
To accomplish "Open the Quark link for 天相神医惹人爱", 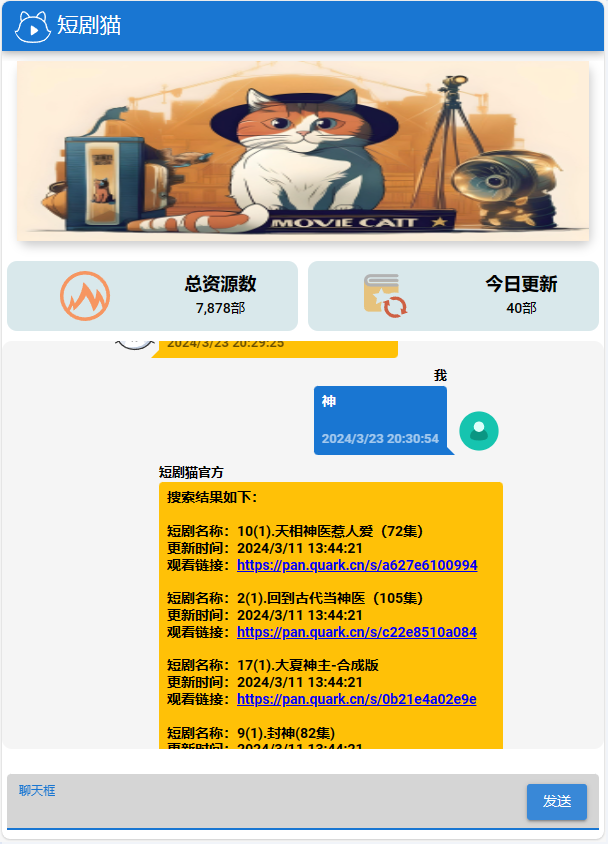I will [356, 565].
